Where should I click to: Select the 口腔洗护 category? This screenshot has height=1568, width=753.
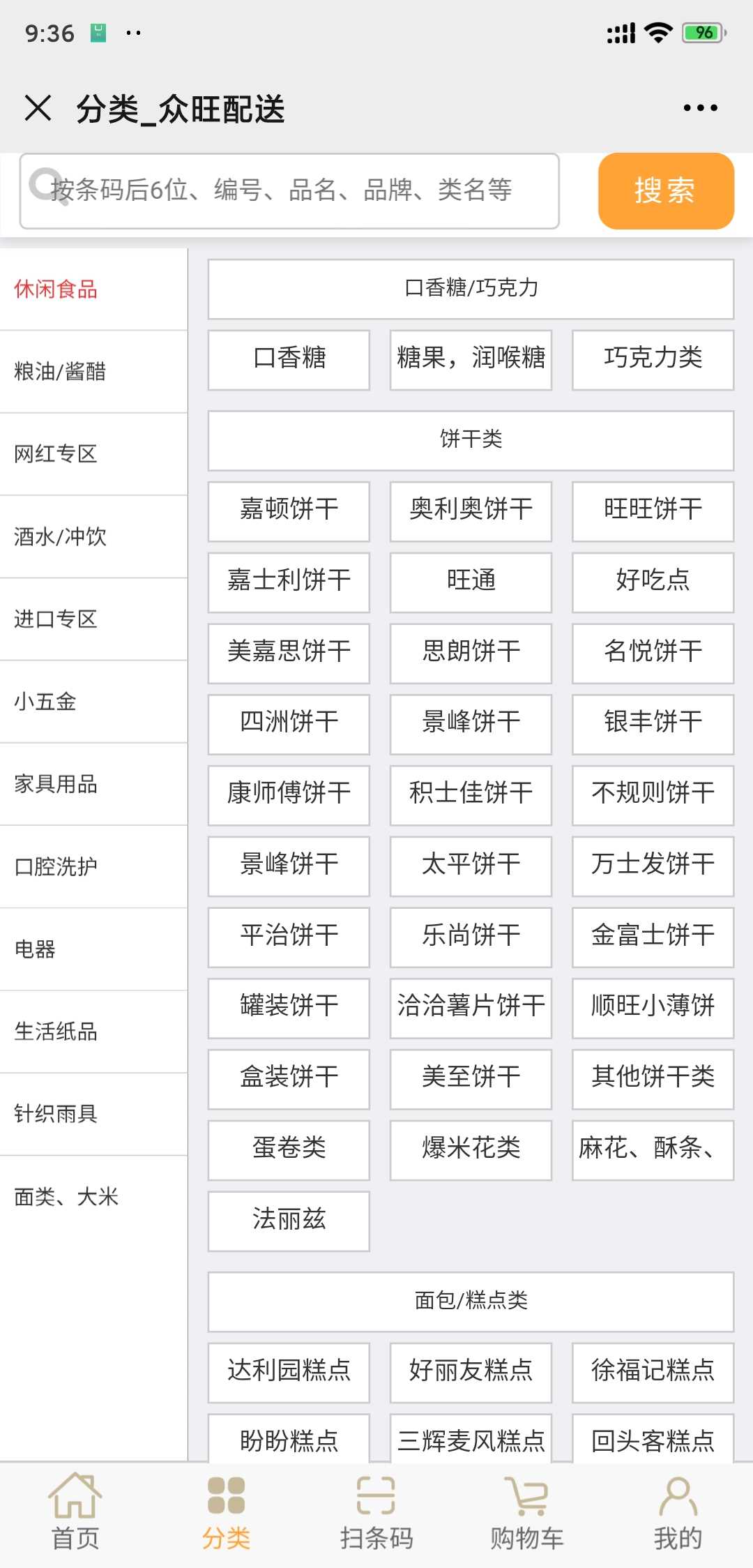(x=93, y=866)
